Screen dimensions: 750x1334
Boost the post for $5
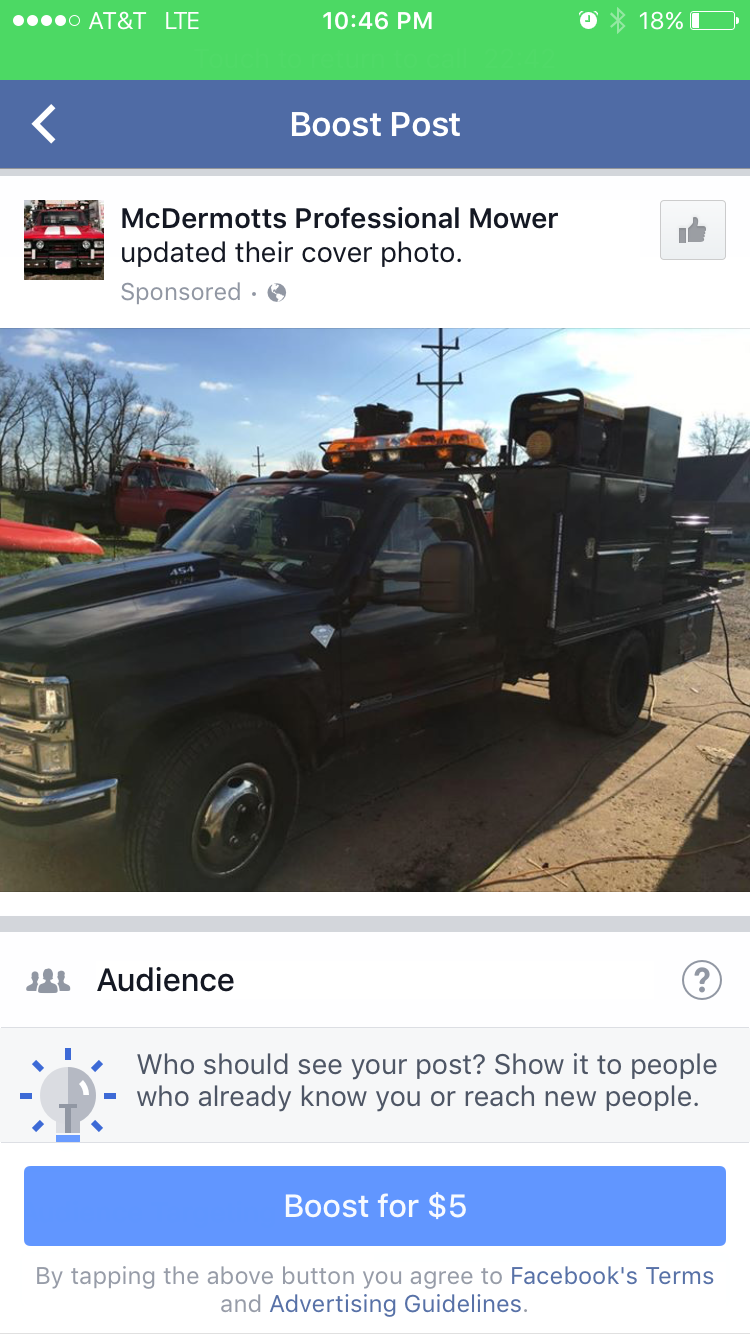[375, 1206]
